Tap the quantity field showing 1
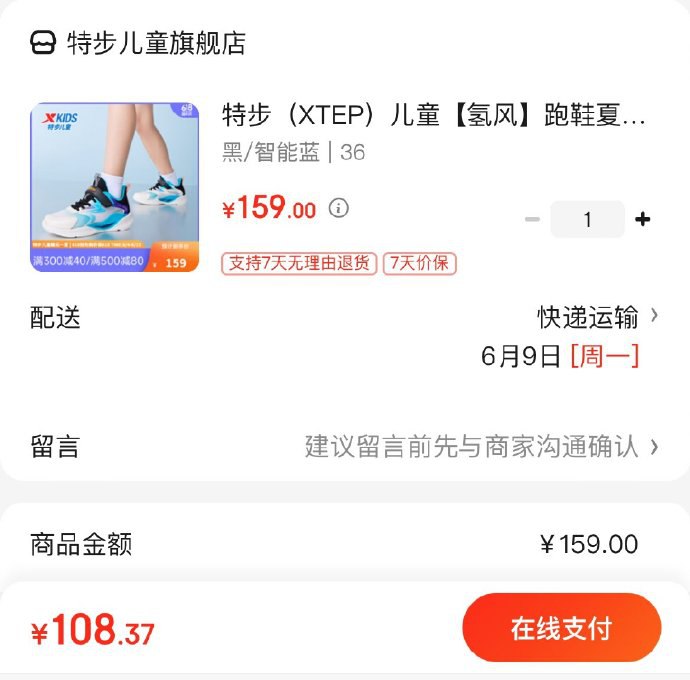 tap(587, 219)
